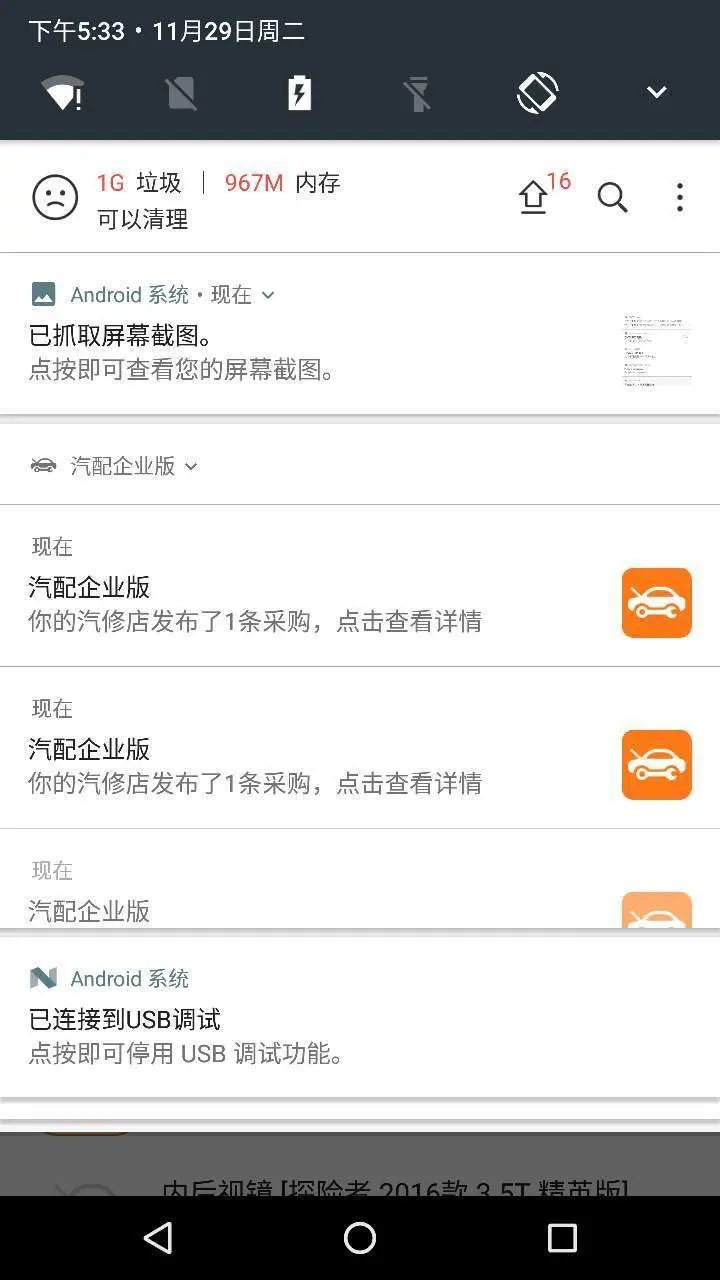This screenshot has width=720, height=1280.
Task: Collapse the 汽配企业版 notification group
Action: tap(191, 466)
